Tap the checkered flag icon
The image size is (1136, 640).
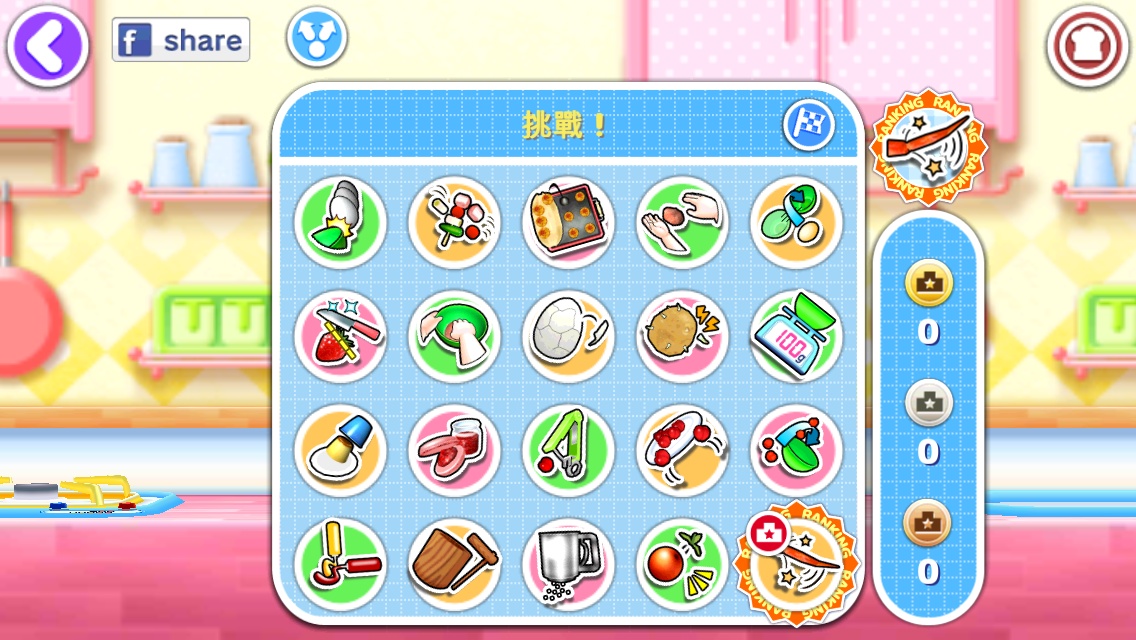tap(808, 126)
